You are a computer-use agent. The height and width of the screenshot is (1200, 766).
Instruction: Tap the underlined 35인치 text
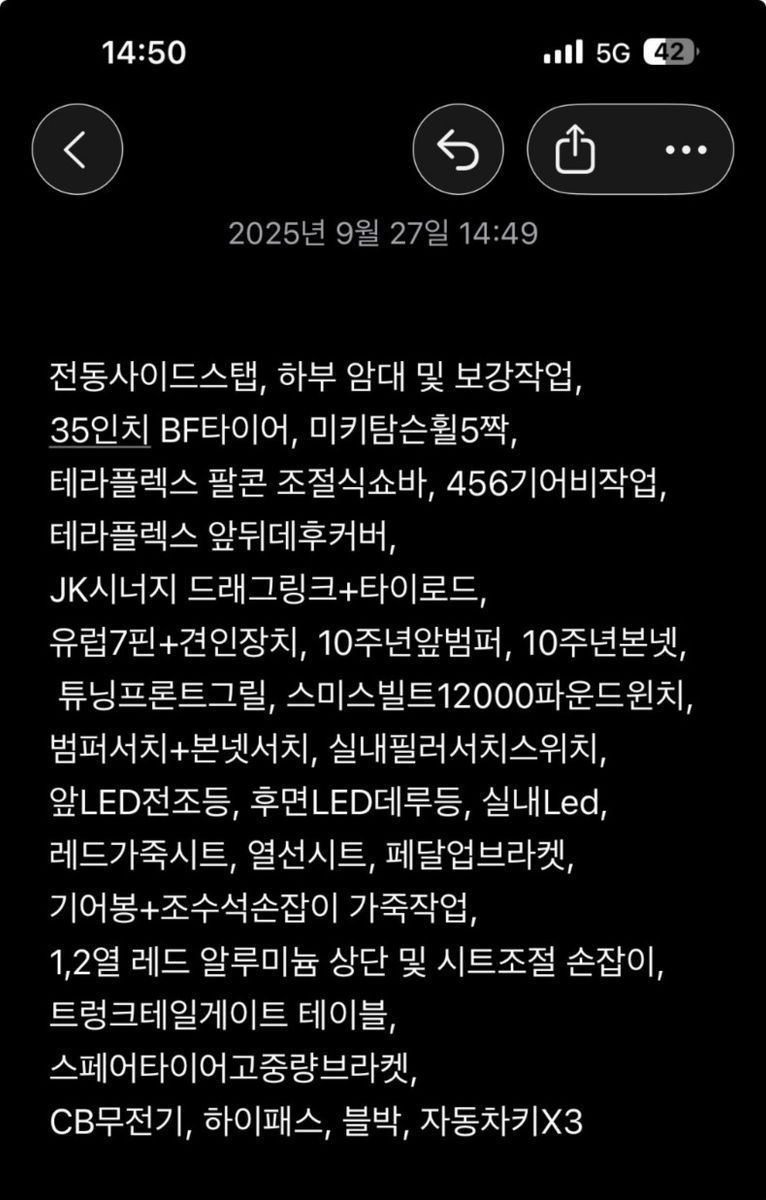tap(100, 432)
